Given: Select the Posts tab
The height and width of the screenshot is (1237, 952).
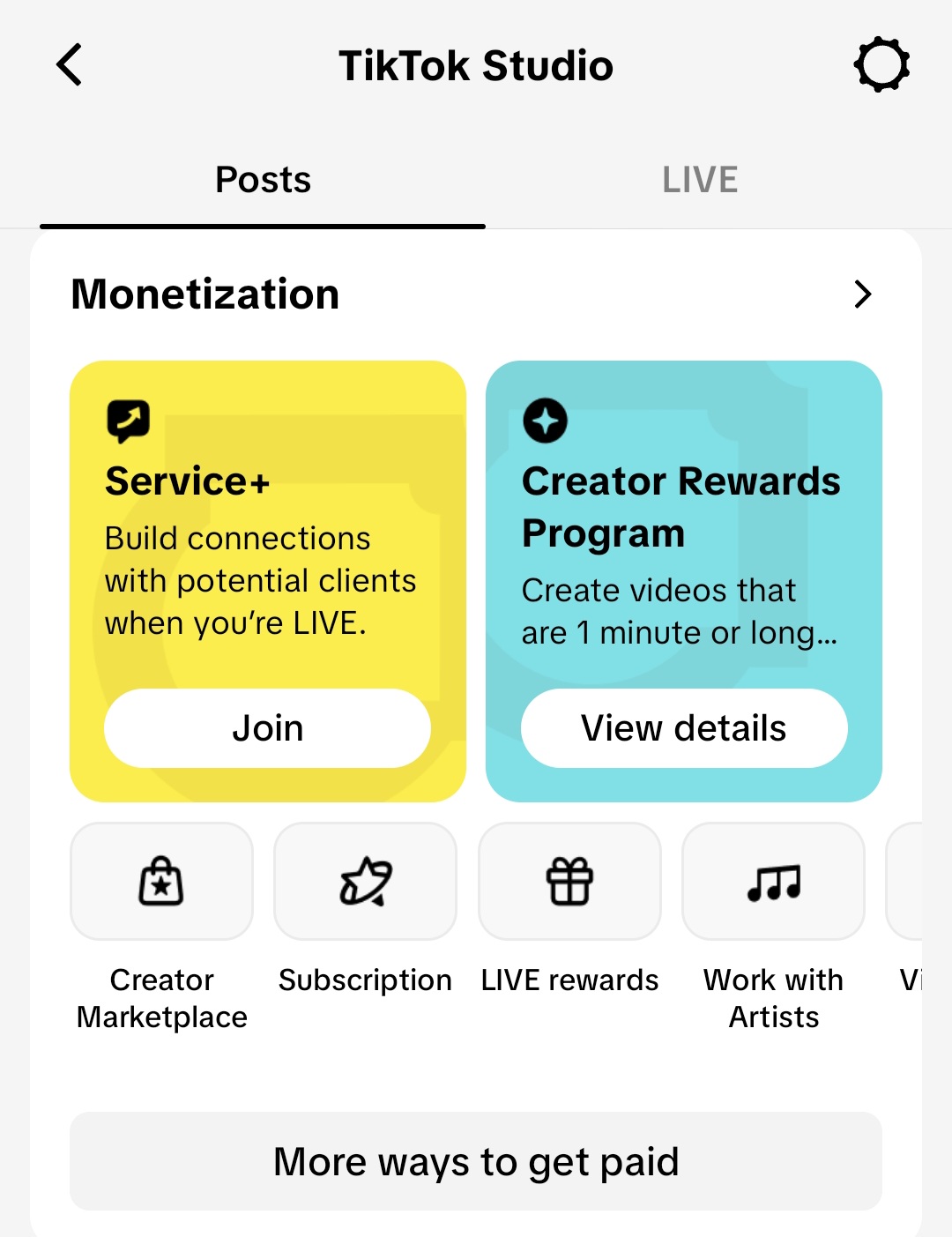Looking at the screenshot, I should tap(263, 180).
